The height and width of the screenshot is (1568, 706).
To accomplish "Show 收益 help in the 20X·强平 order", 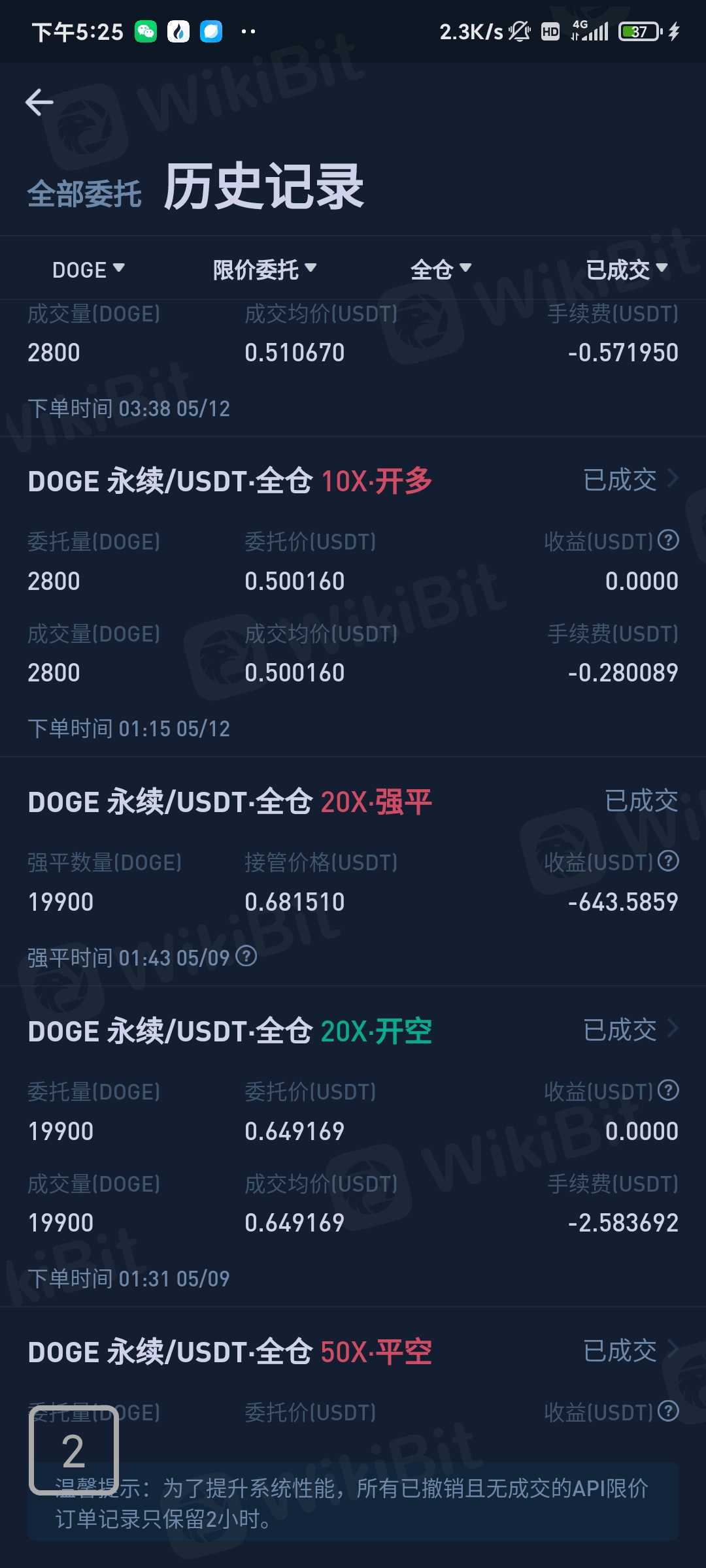I will click(668, 861).
